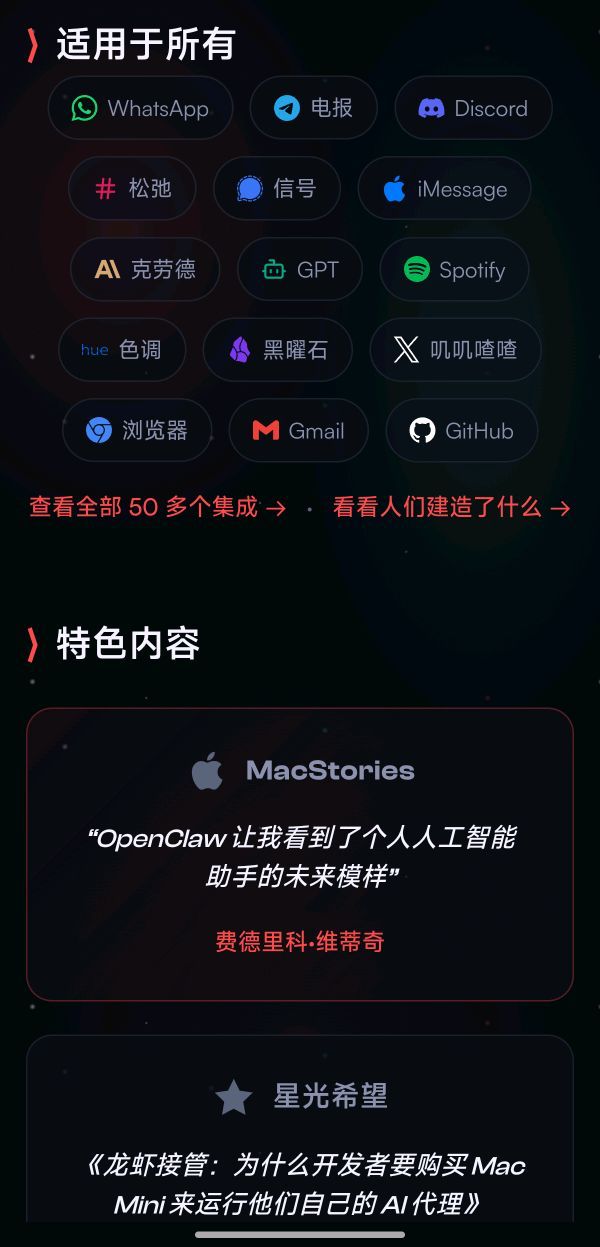The height and width of the screenshot is (1247, 600).
Task: Tap the 松弛 integration chip
Action: pyautogui.click(x=132, y=189)
